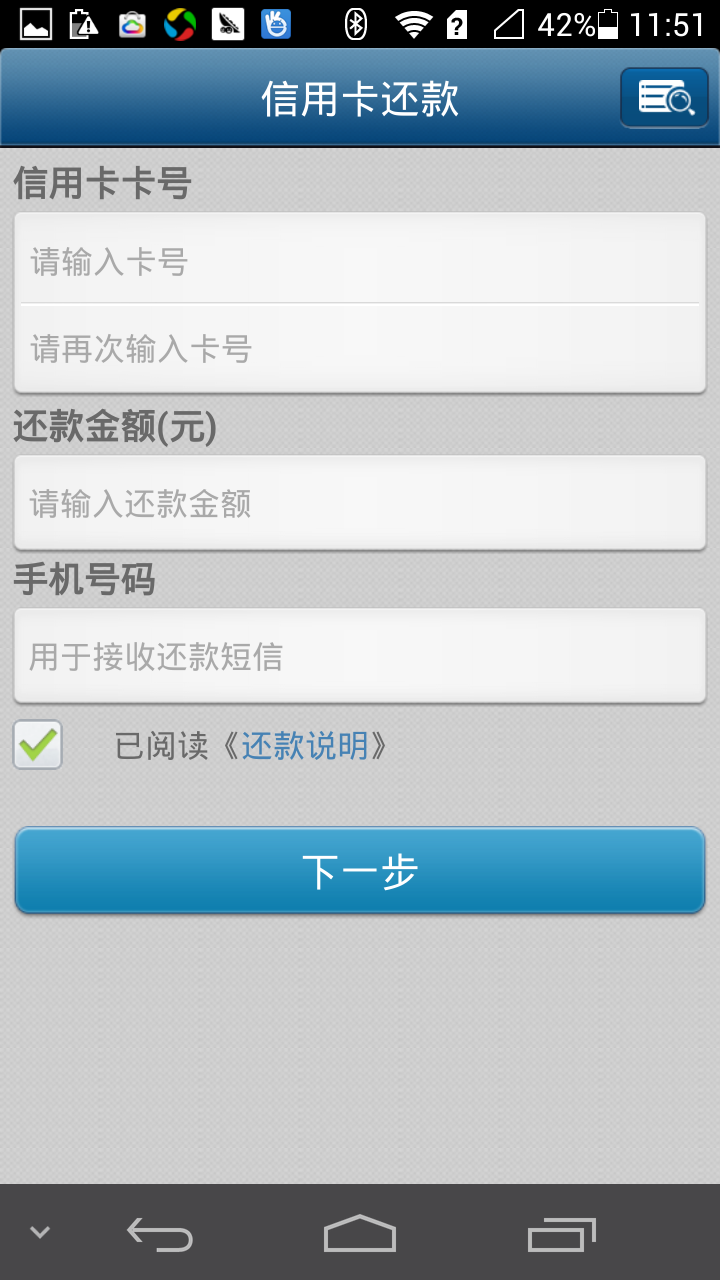Tap the 请输入还款金额 amount field

pos(360,503)
